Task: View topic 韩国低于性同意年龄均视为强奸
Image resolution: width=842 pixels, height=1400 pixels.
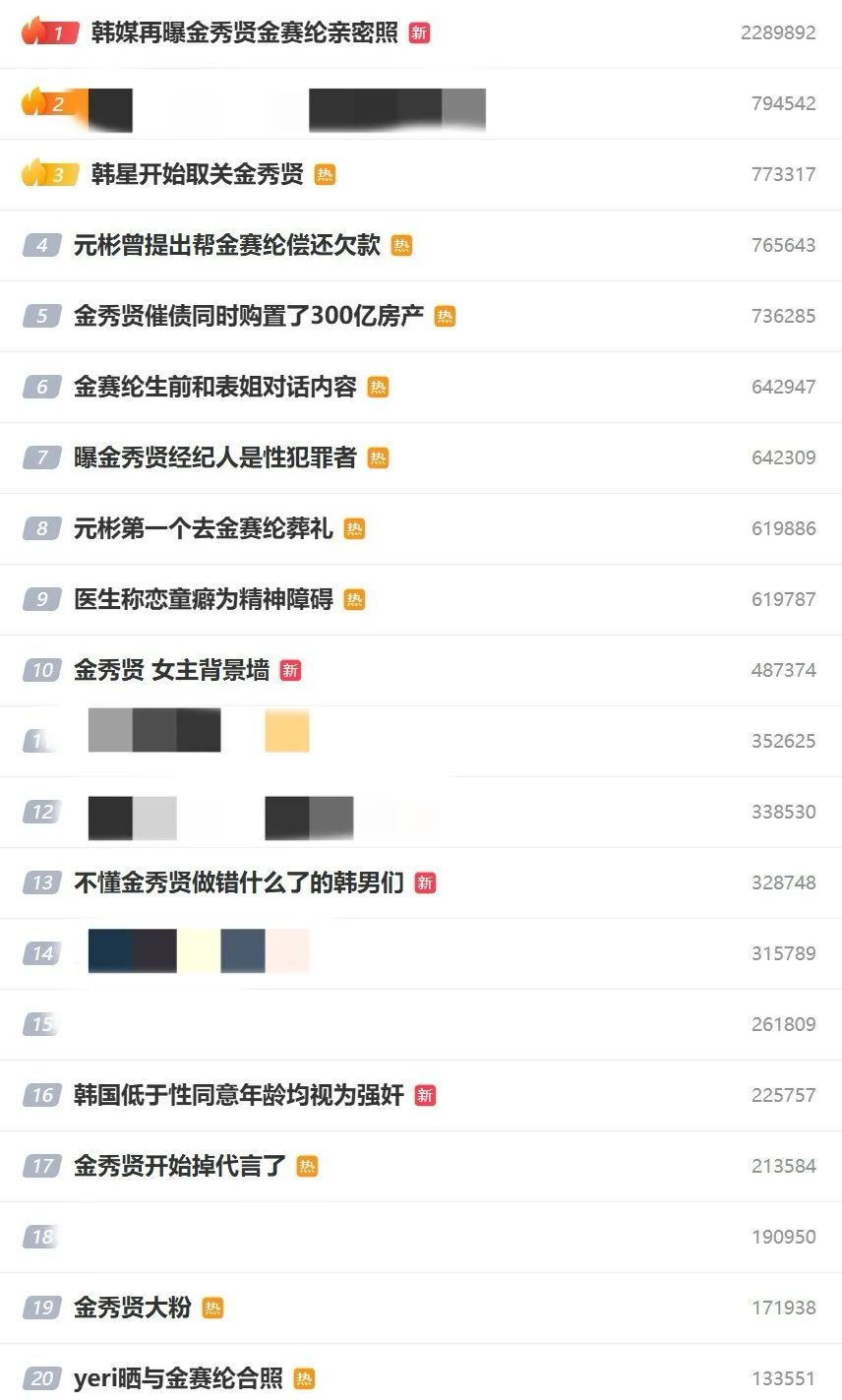Action: click(239, 1095)
